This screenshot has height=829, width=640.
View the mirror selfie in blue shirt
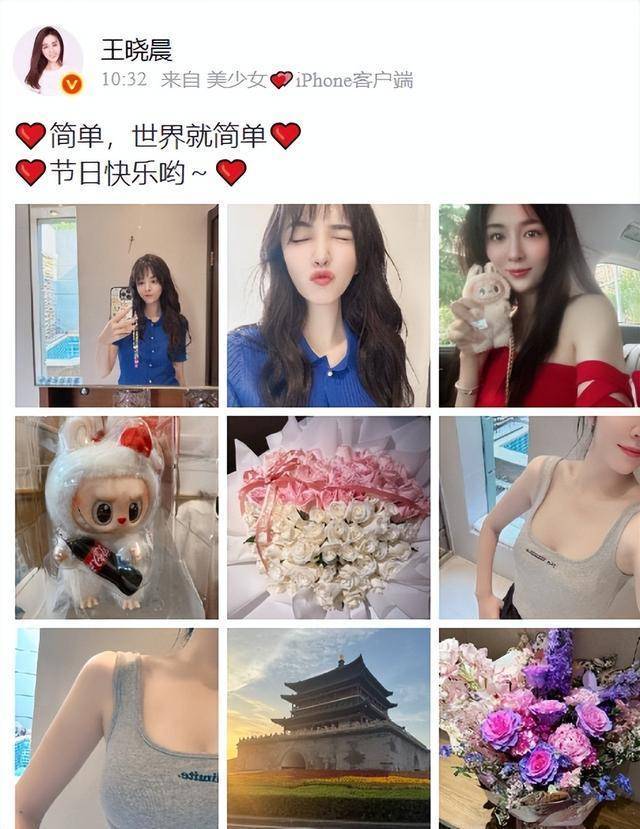pos(116,305)
